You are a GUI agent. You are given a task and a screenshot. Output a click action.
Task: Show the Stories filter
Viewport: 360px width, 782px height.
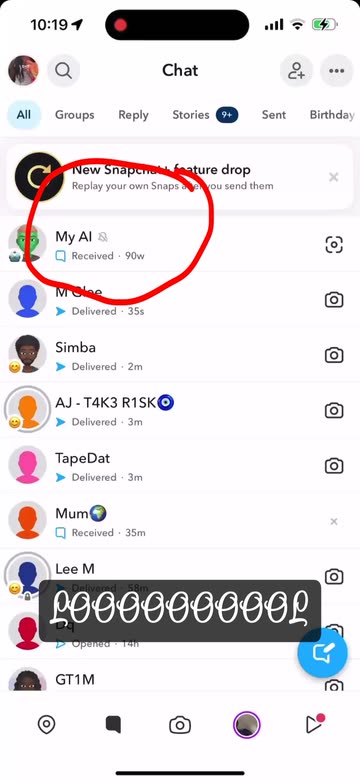(x=205, y=115)
